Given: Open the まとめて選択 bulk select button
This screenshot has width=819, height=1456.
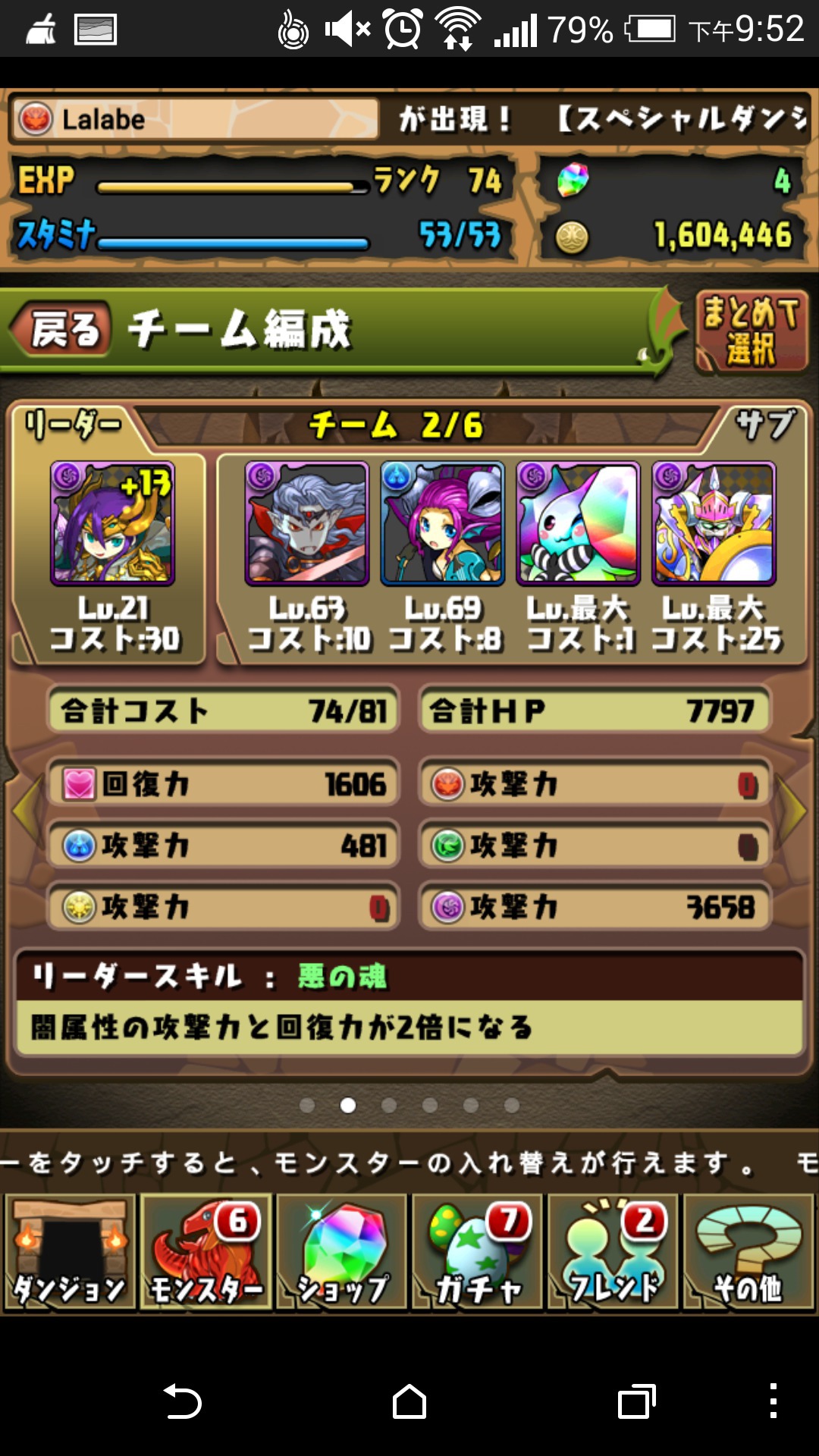Looking at the screenshot, I should (752, 331).
